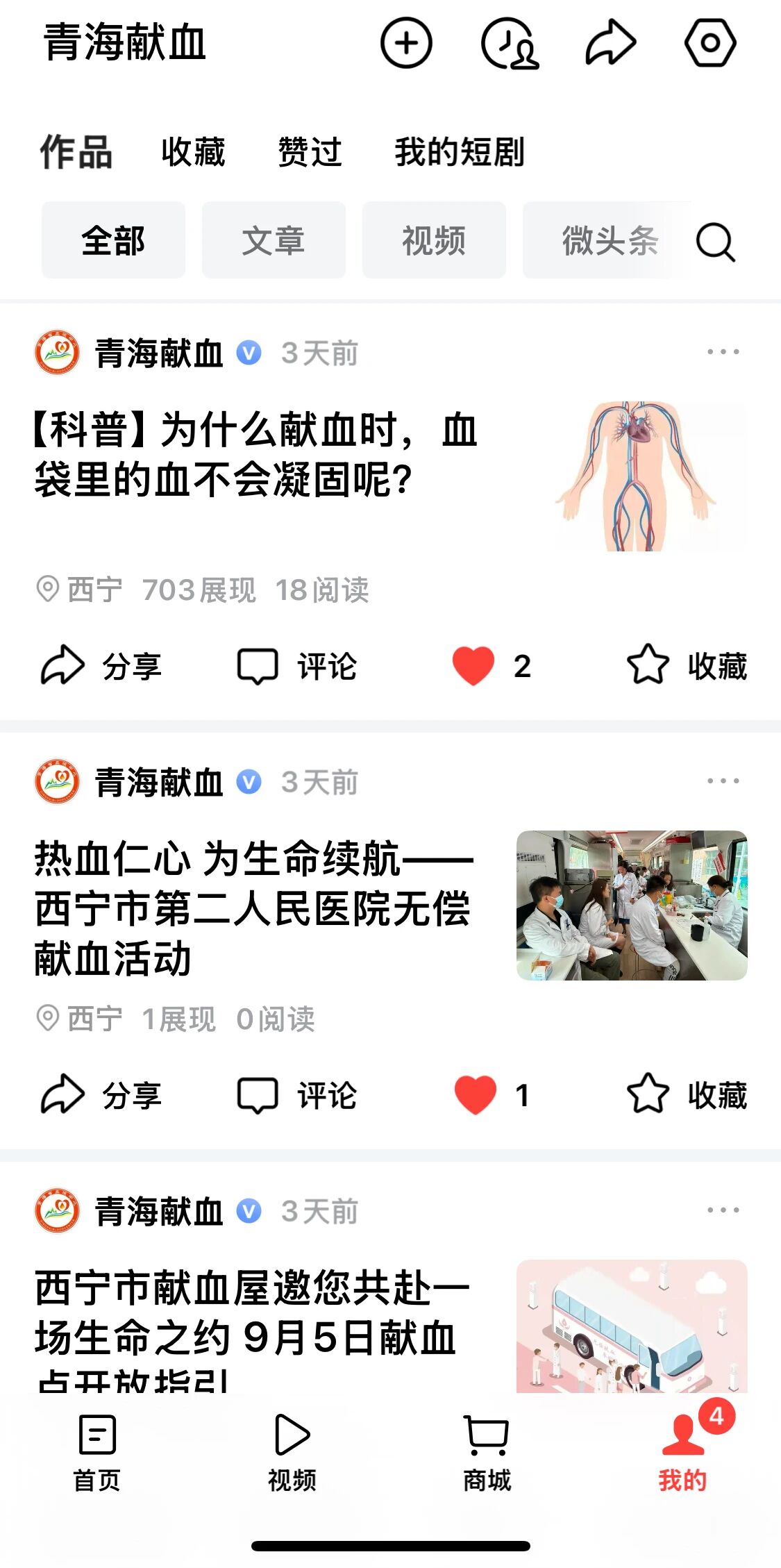Image resolution: width=781 pixels, height=1568 pixels.
Task: Open more options on the 科普 post
Action: [723, 352]
